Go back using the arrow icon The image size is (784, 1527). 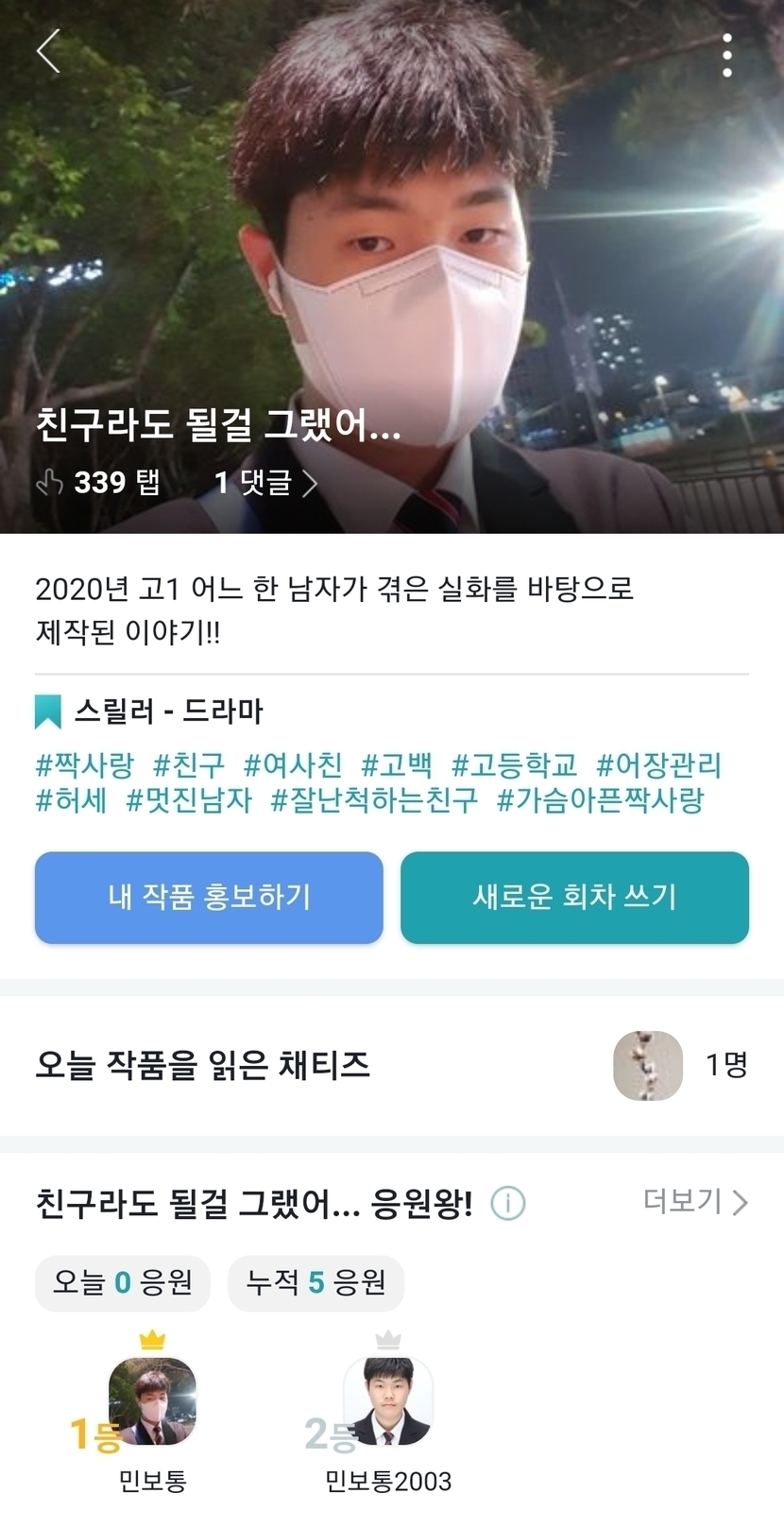coord(48,51)
